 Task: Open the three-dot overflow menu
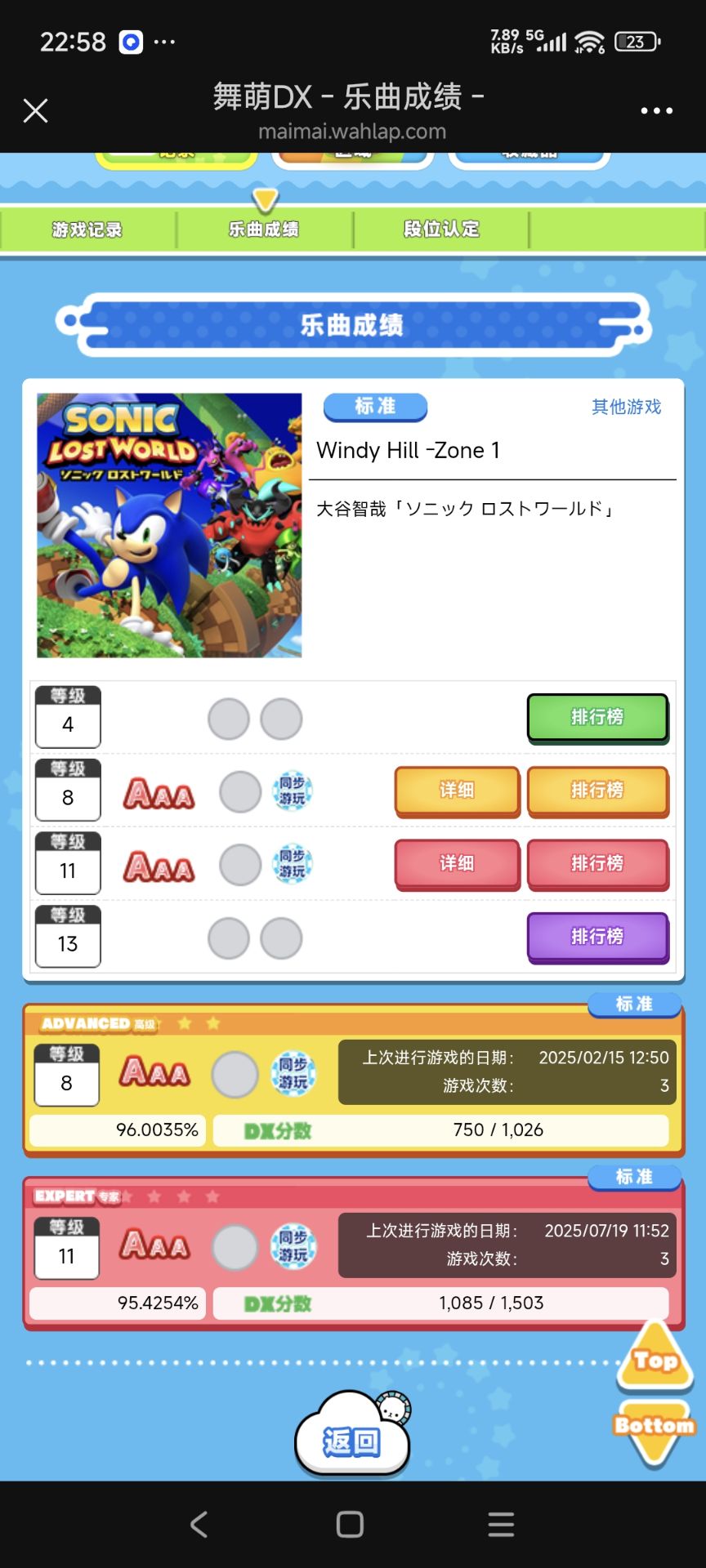coord(656,110)
